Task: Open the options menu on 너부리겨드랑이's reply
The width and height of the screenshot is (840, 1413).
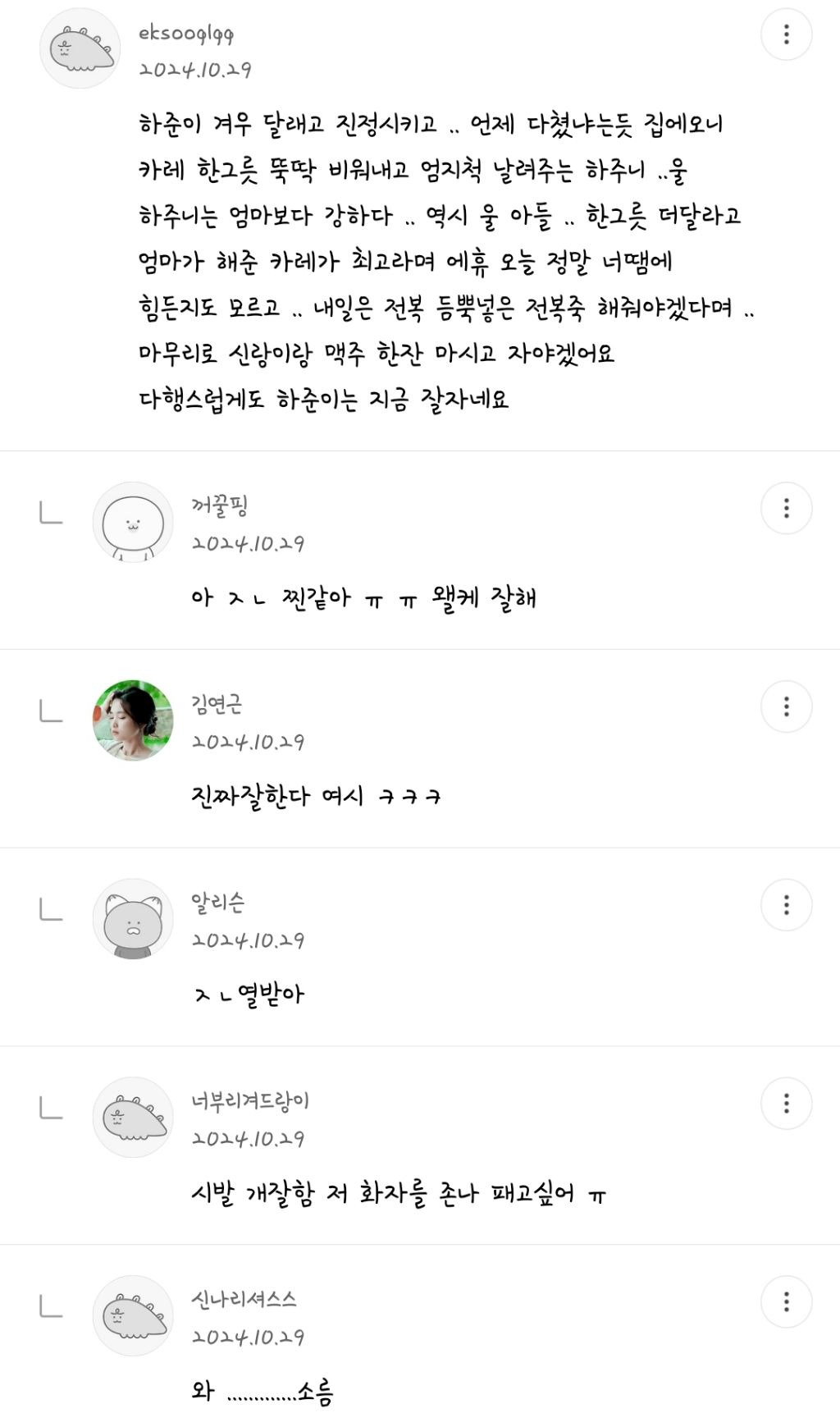Action: pyautogui.click(x=786, y=1104)
